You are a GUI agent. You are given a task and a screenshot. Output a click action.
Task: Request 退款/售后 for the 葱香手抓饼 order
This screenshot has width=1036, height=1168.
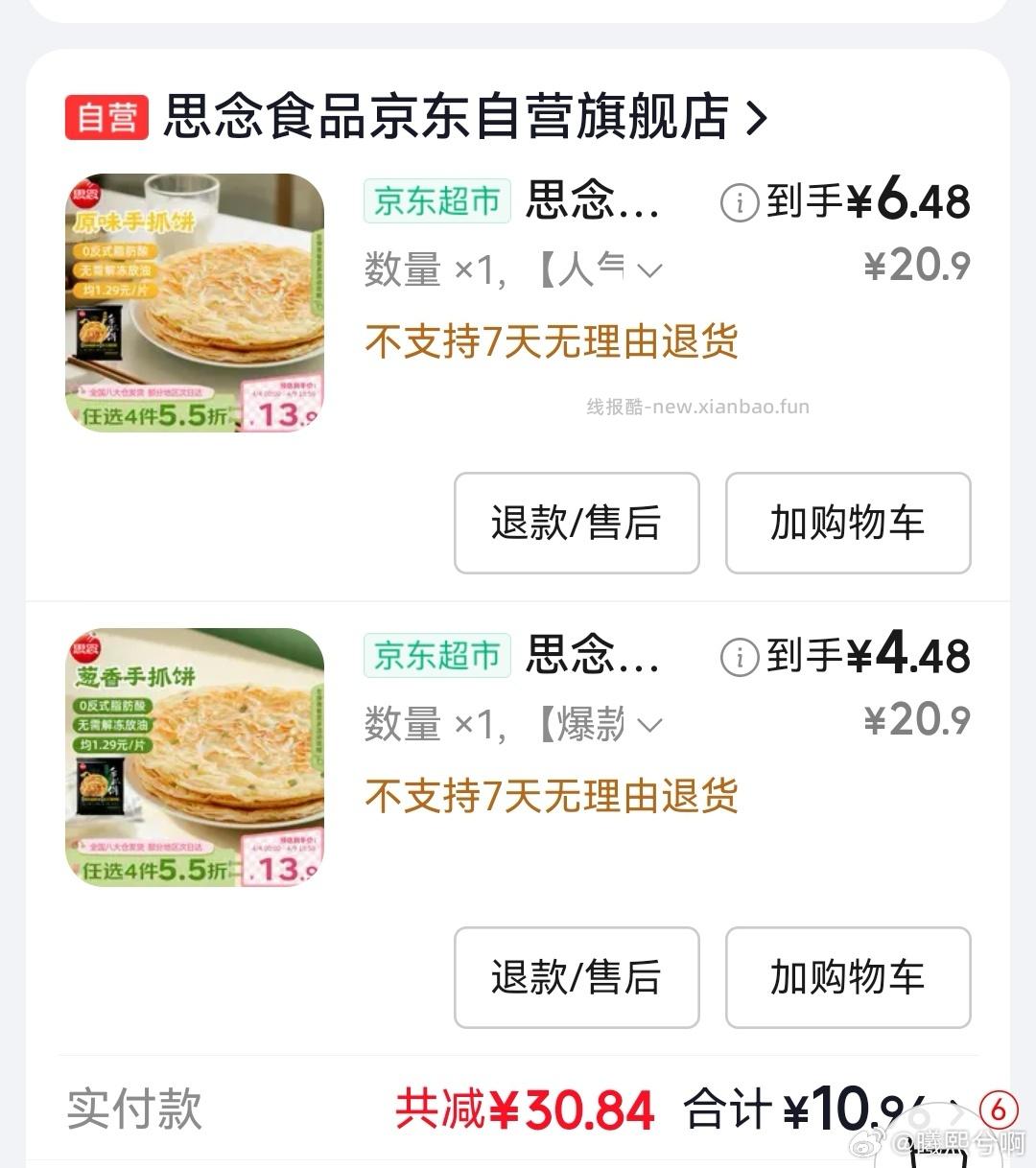click(x=576, y=978)
